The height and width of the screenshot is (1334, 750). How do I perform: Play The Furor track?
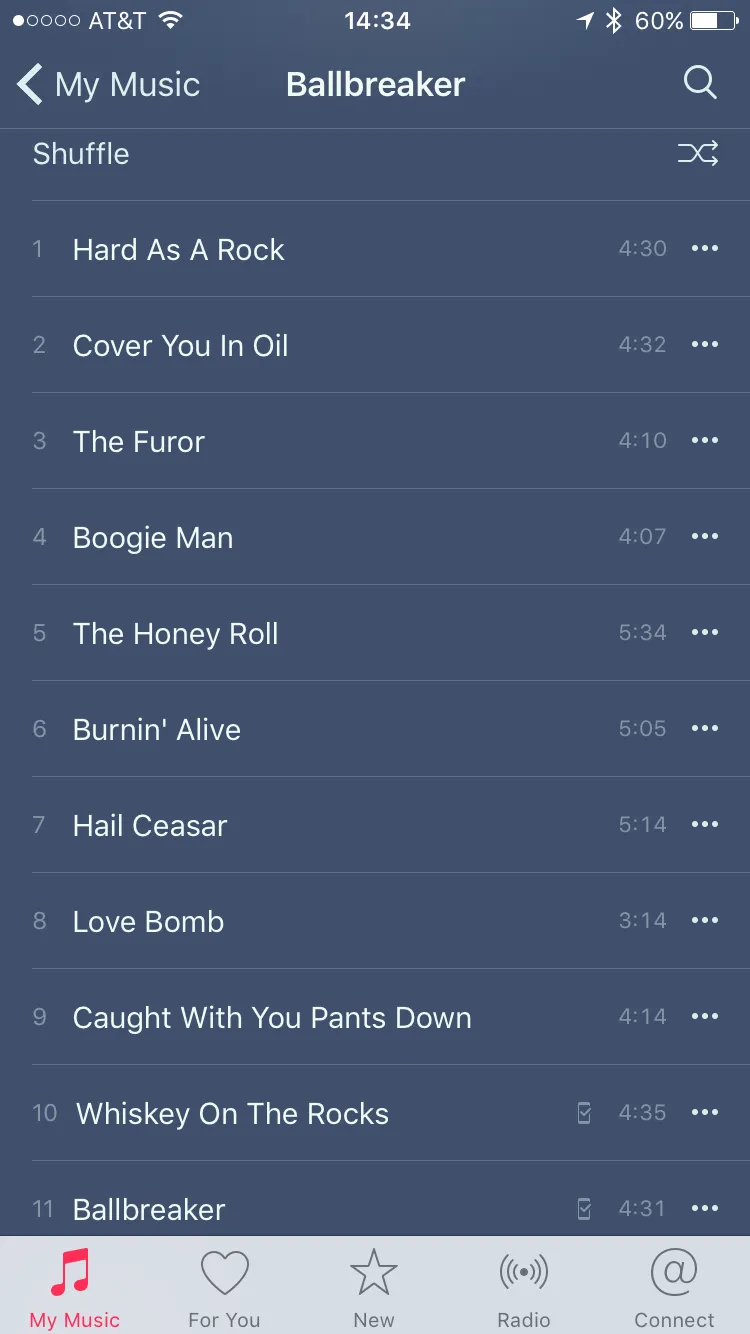139,441
